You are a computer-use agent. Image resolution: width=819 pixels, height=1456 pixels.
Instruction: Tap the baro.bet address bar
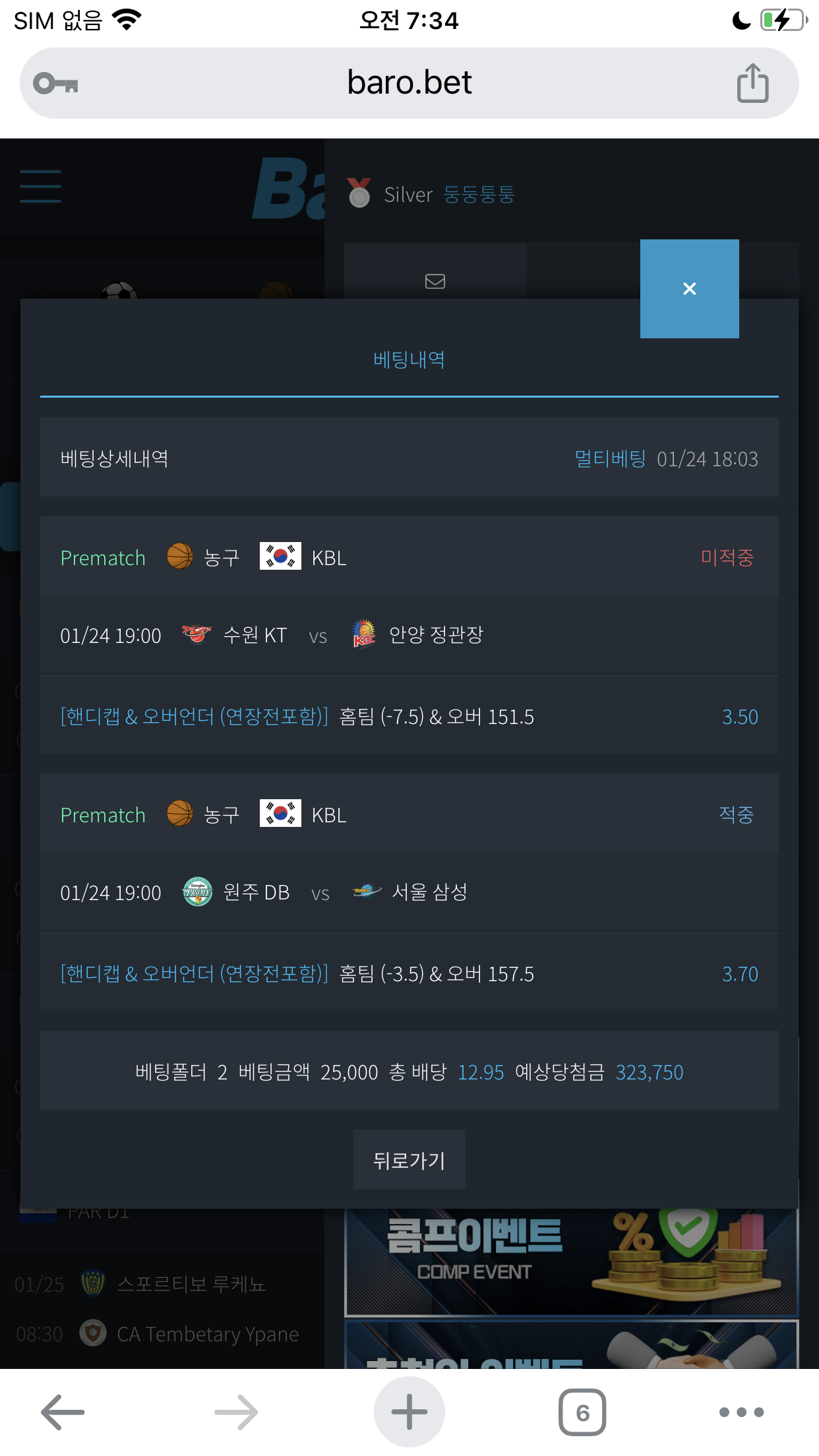coord(409,83)
